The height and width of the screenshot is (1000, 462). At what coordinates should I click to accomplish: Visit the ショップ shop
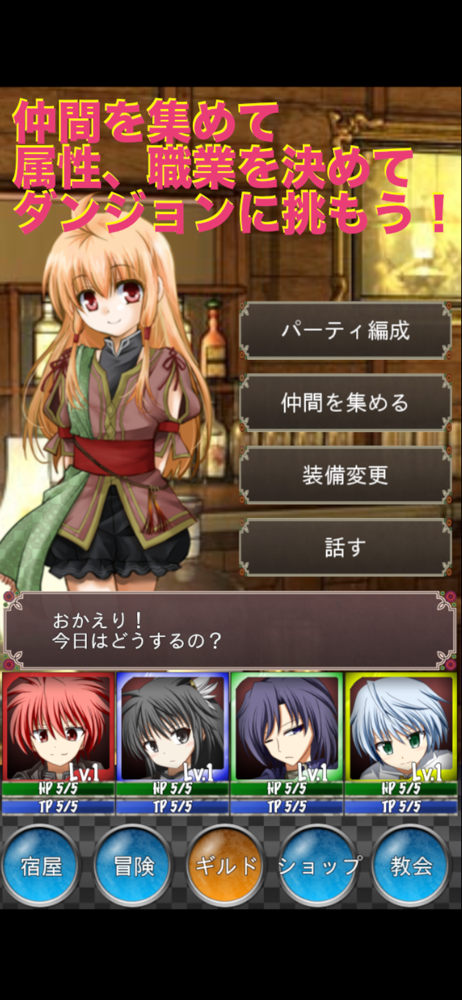tap(319, 865)
